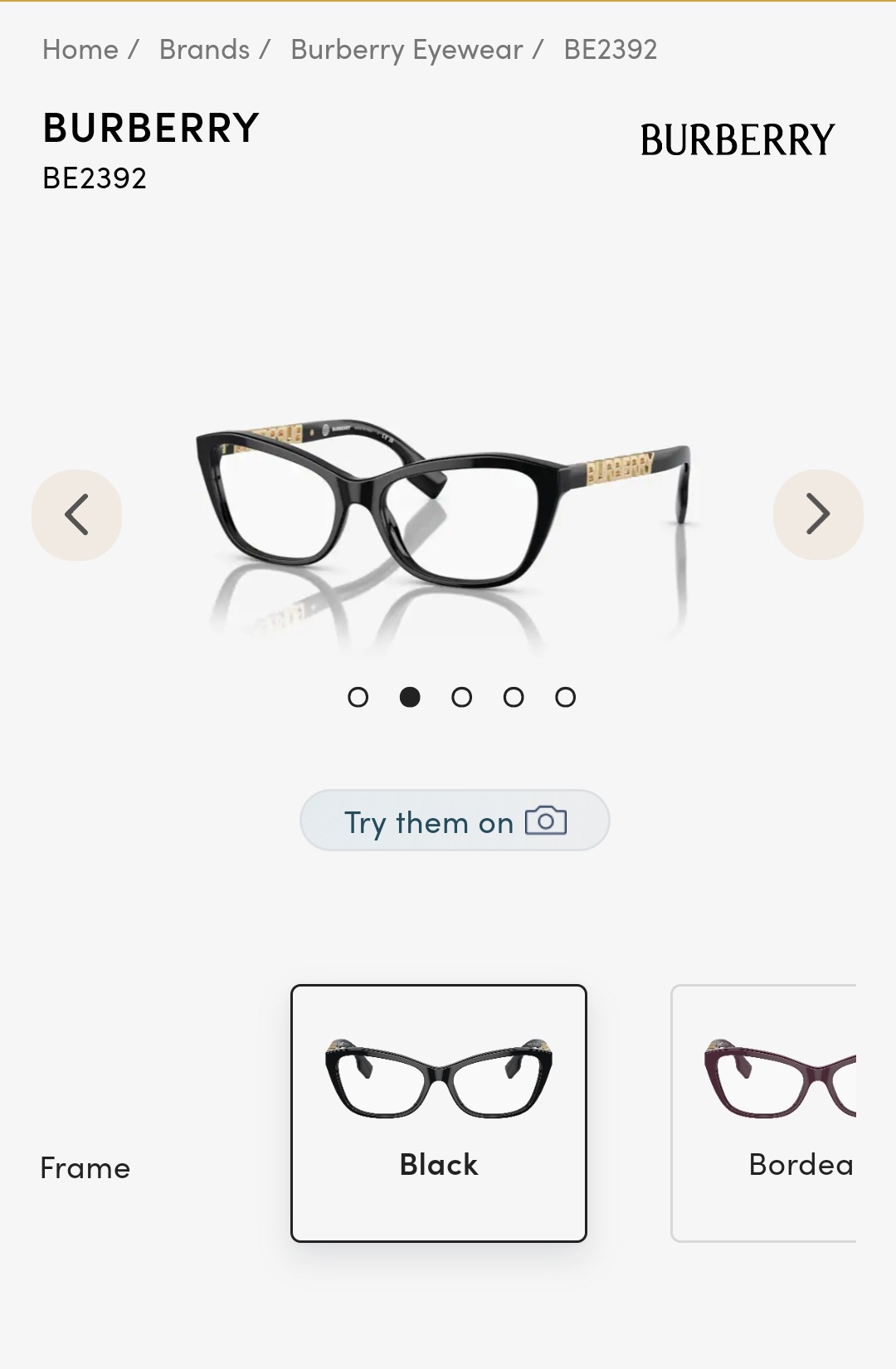Jump to the fourth image dot
896x1369 pixels.
pos(514,697)
